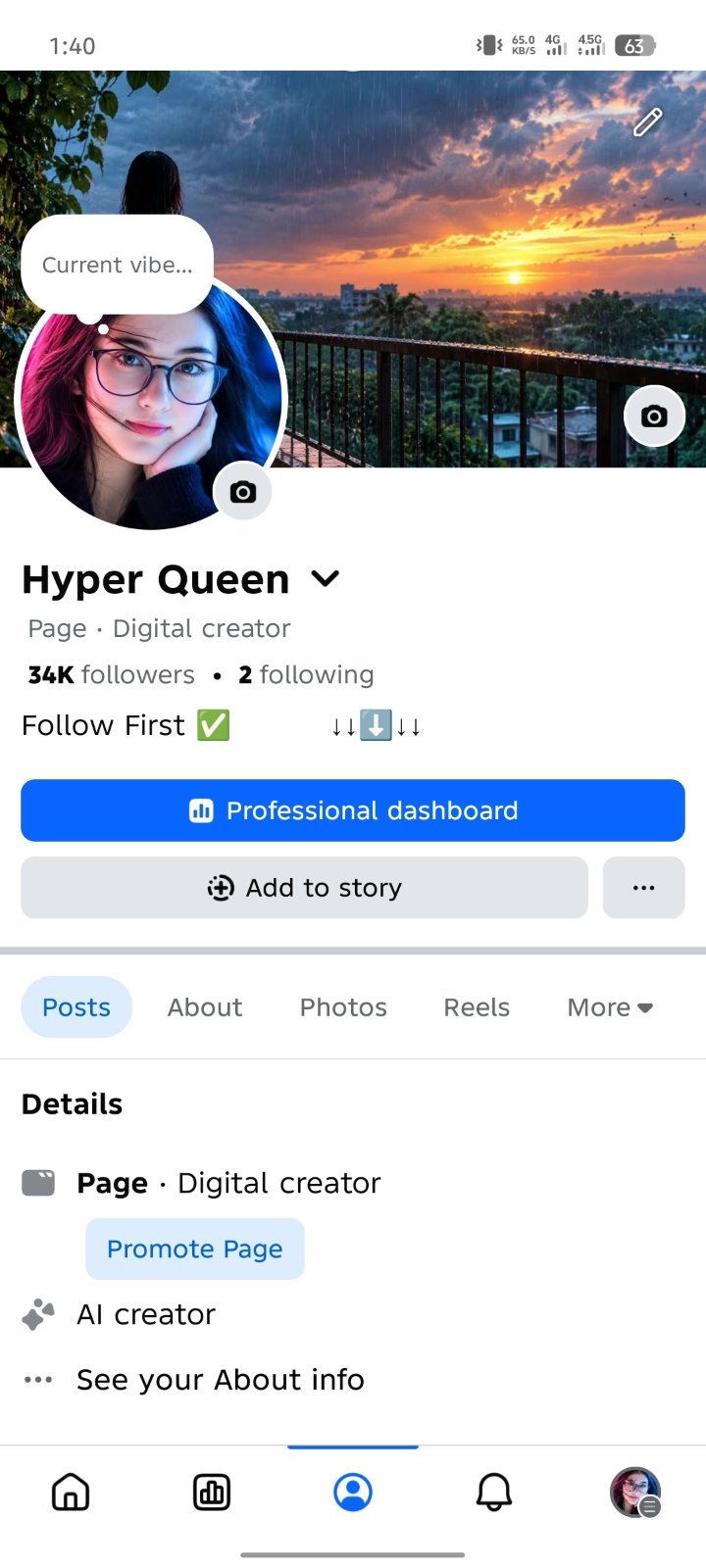The width and height of the screenshot is (706, 1568).
Task: Go to the Home feed tab
Action: tap(71, 1493)
